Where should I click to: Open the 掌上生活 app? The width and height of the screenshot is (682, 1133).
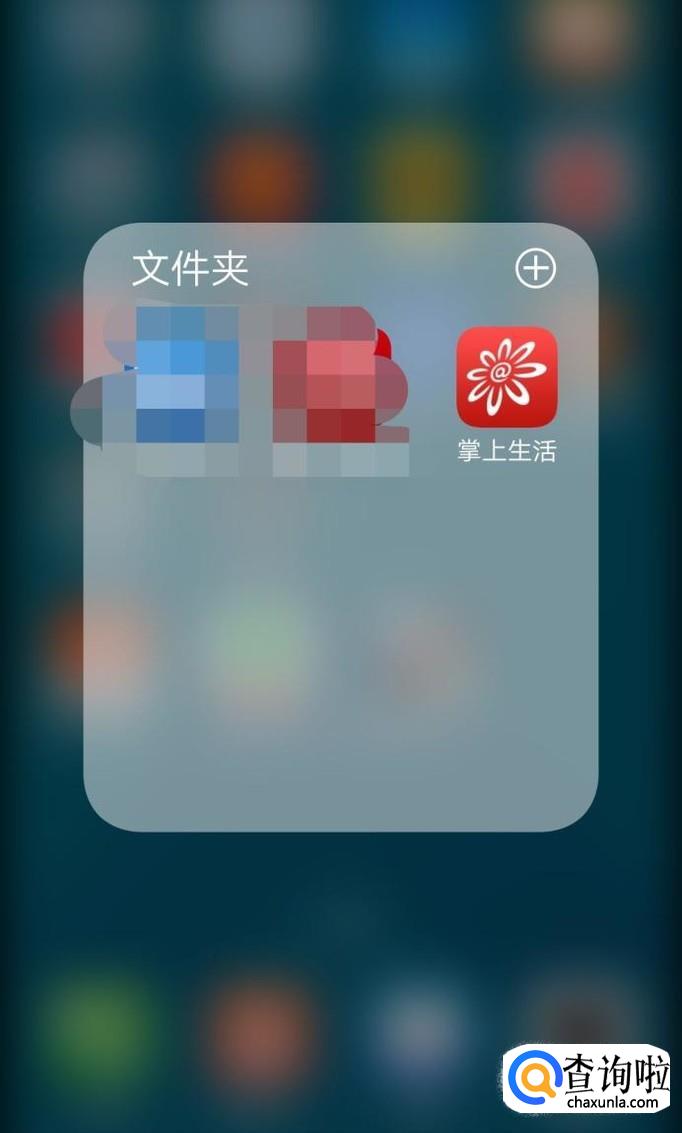506,377
